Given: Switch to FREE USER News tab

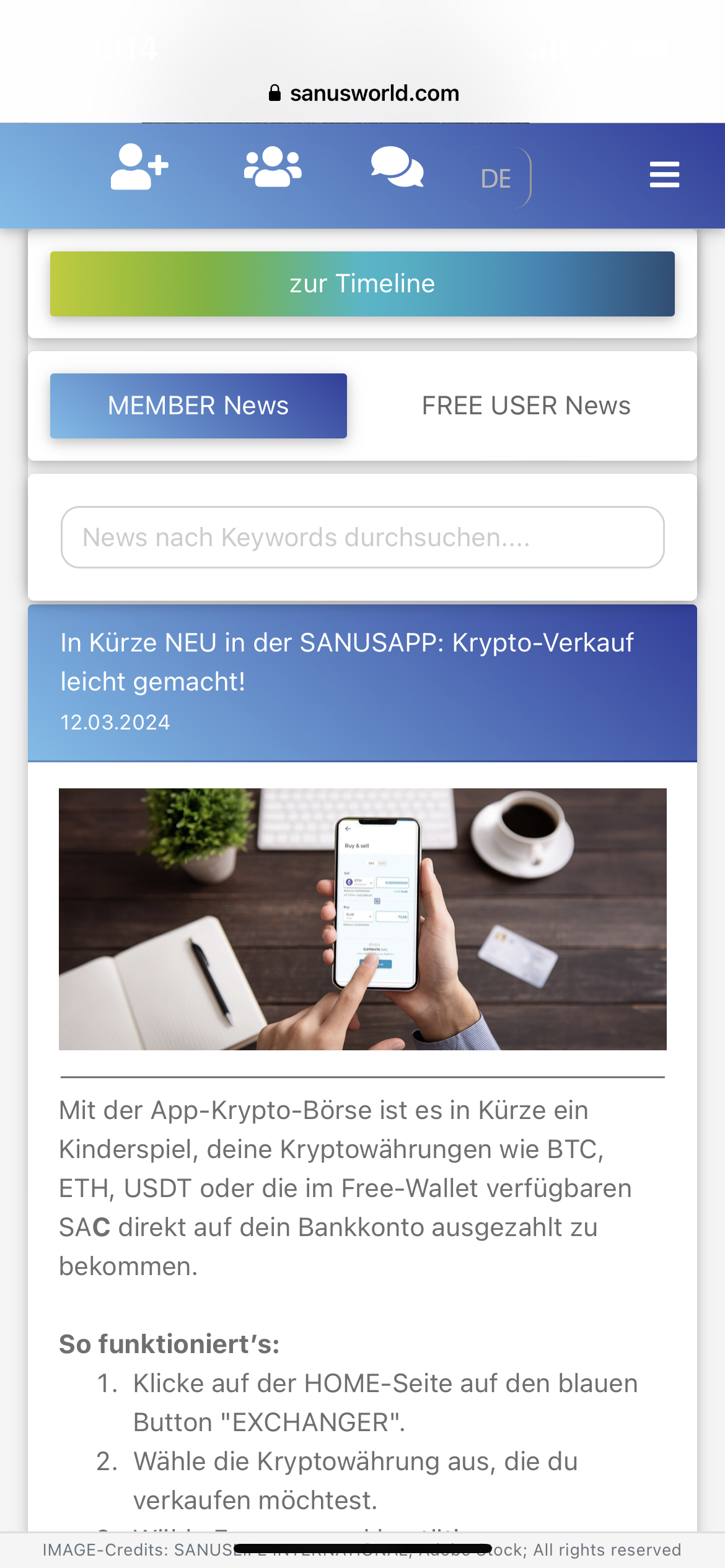Looking at the screenshot, I should (x=526, y=406).
